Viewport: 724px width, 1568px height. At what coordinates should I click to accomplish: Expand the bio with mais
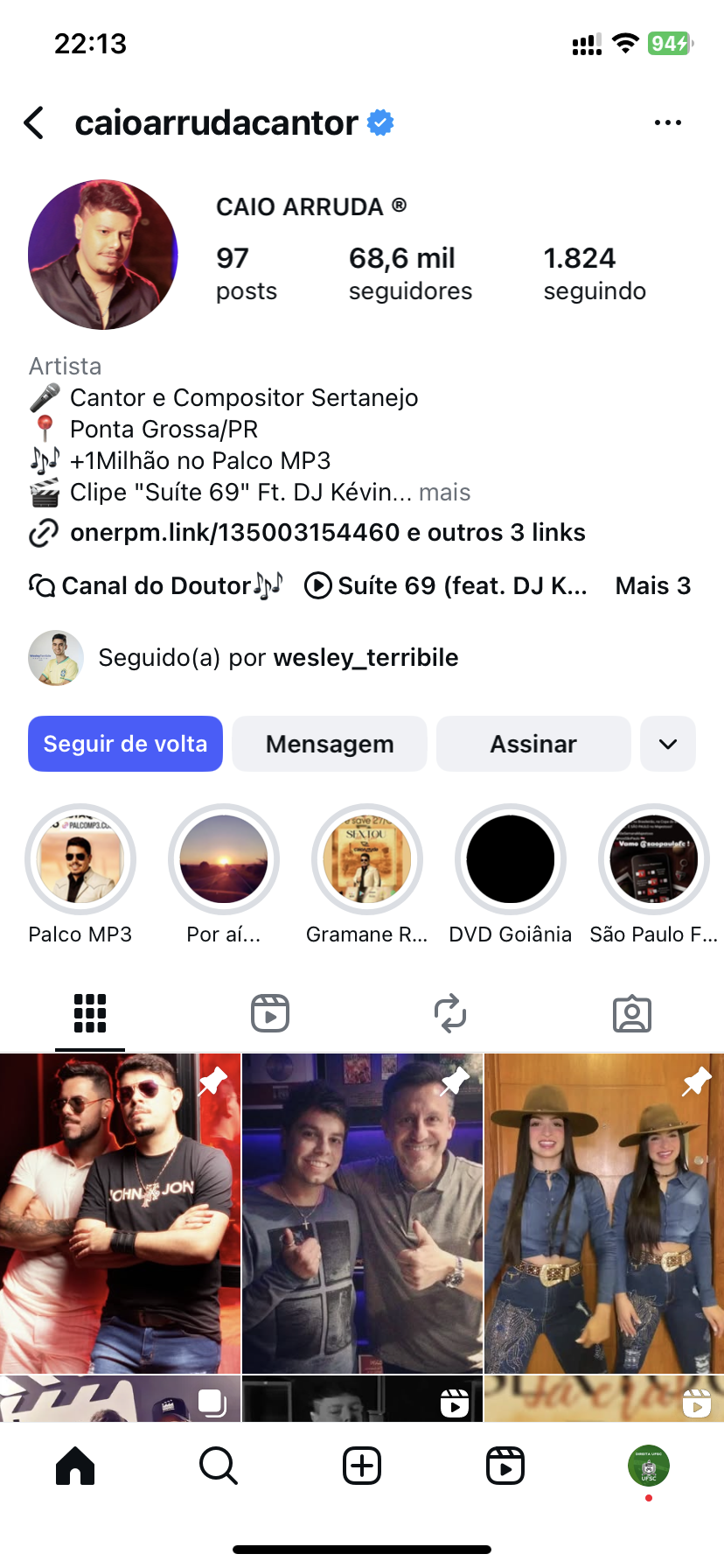(x=444, y=493)
